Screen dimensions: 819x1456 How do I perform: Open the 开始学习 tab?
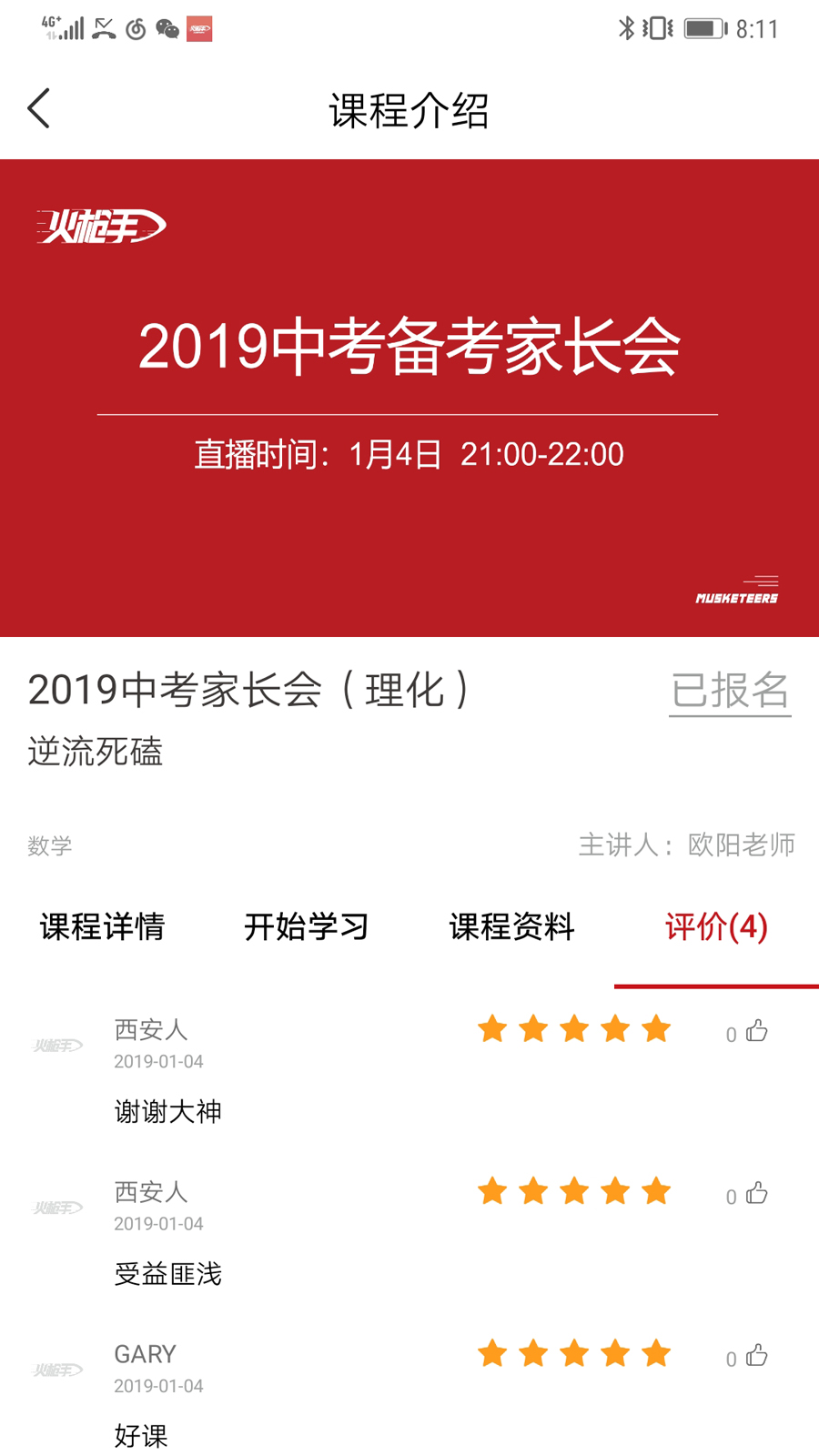[x=307, y=926]
